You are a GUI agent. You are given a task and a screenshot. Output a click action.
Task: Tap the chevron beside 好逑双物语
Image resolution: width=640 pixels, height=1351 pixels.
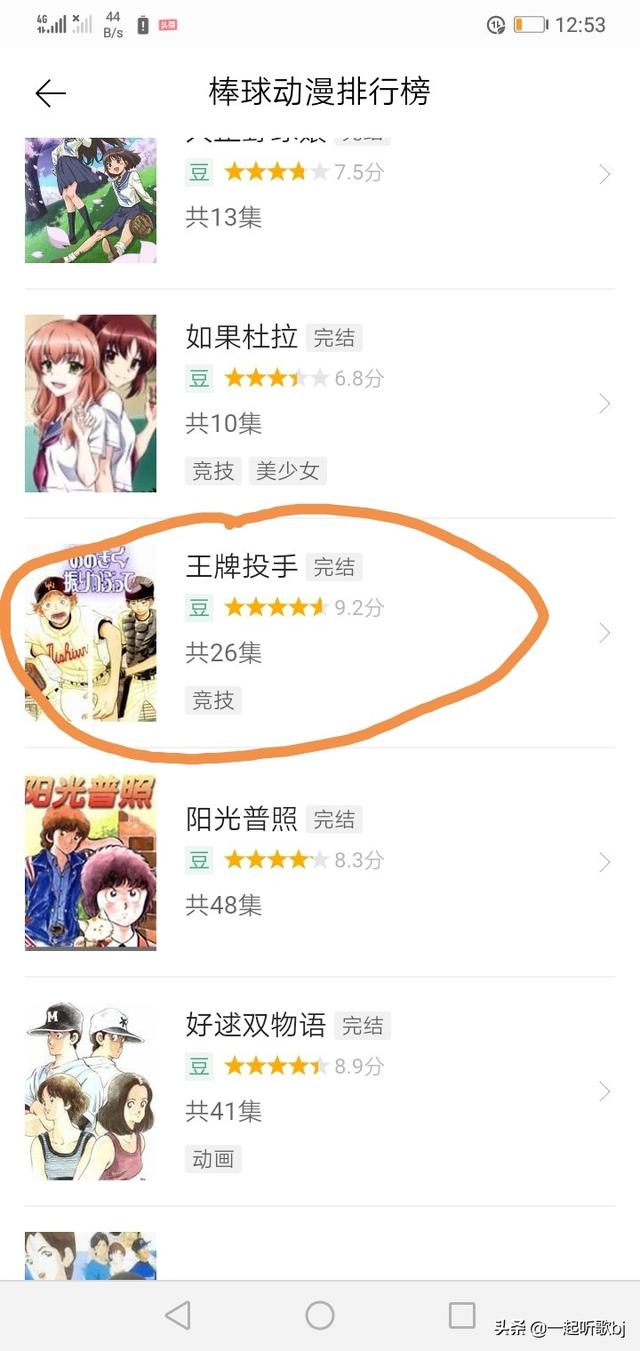click(x=604, y=1091)
